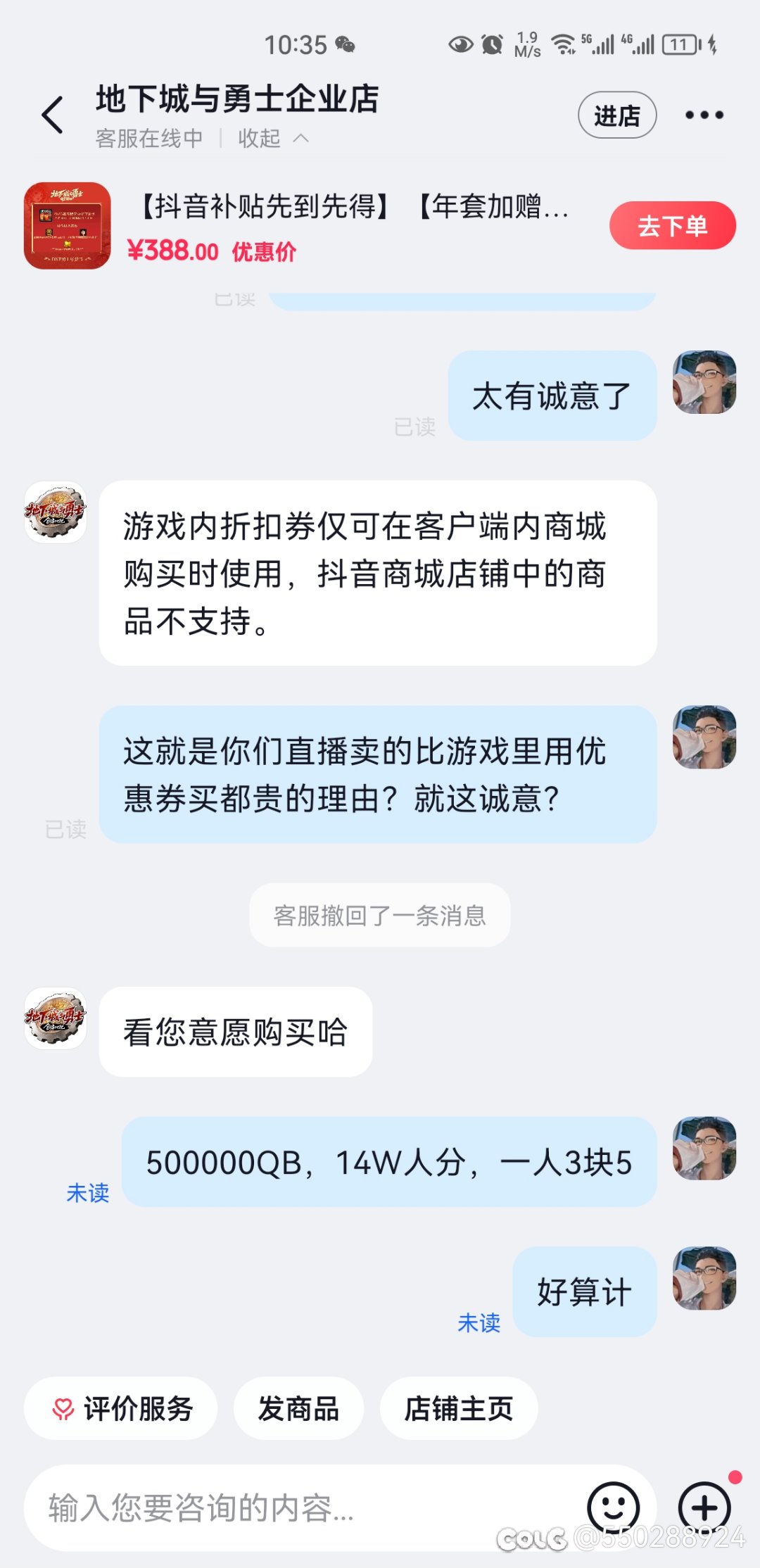This screenshot has height=1568, width=760.
Task: Open 店铺主页 shop homepage
Action: (x=458, y=1408)
